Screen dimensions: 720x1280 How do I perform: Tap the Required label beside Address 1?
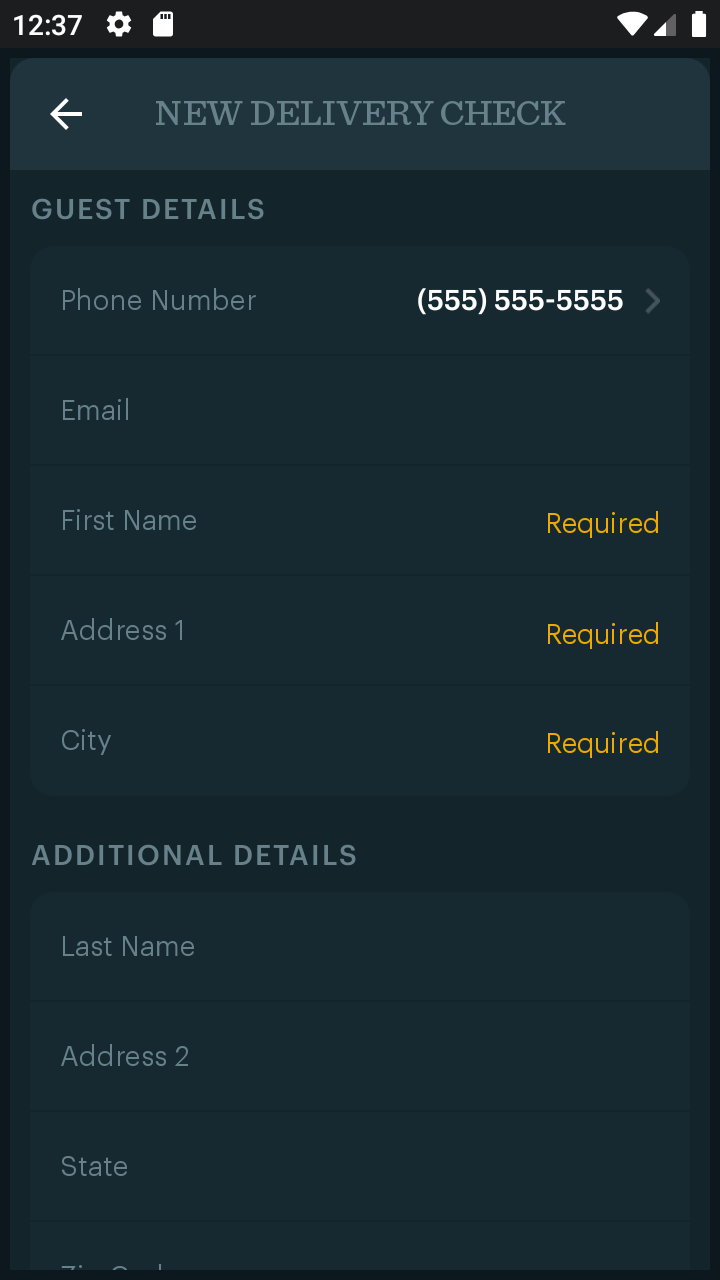pos(602,633)
